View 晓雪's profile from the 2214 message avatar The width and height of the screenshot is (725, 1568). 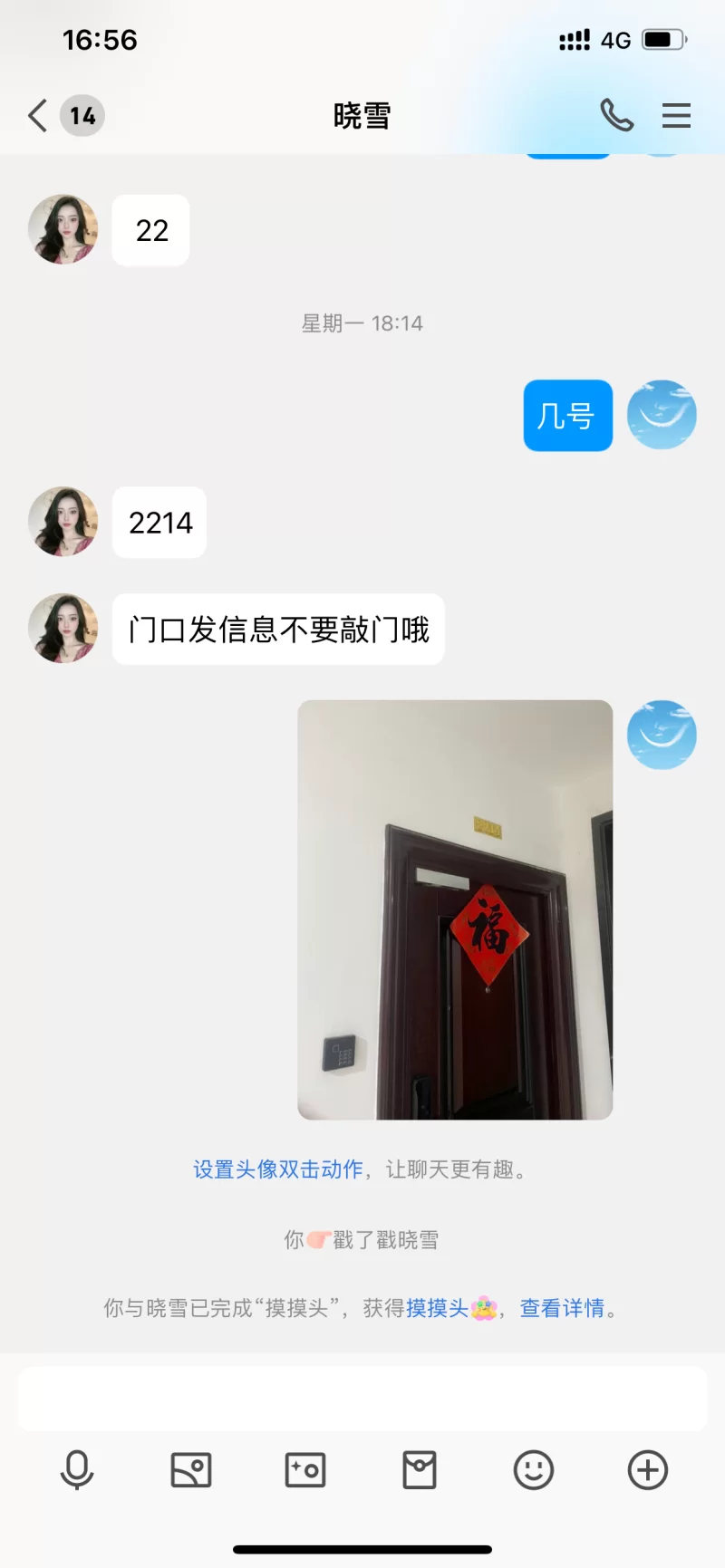[x=63, y=522]
